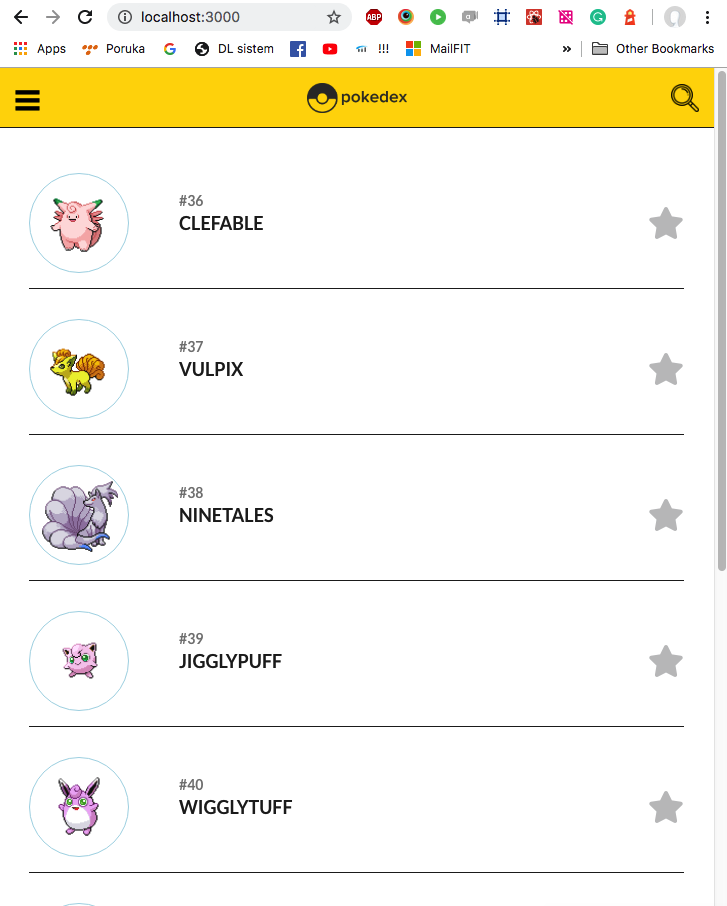Click the Vulpix entry name

(210, 368)
